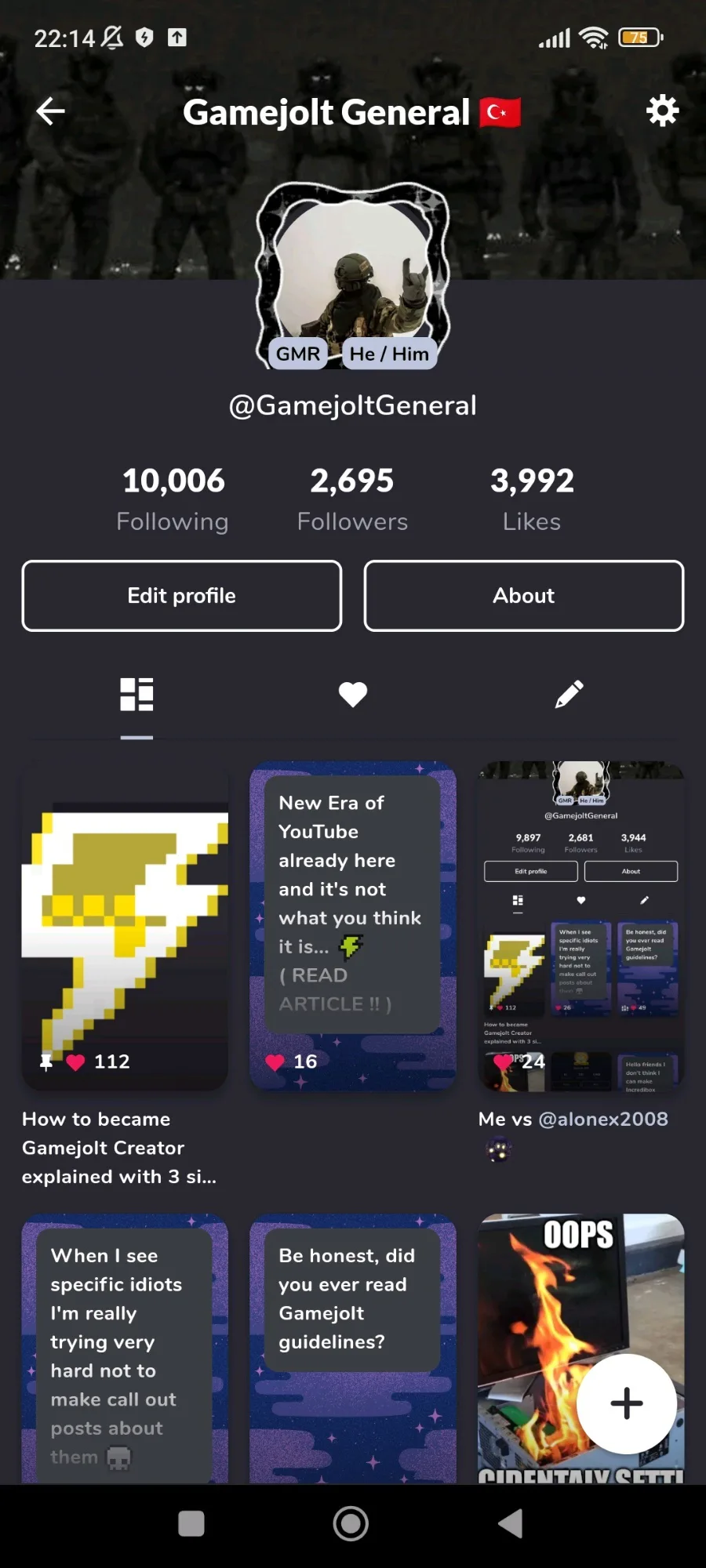Viewport: 706px width, 1568px height.
Task: View the Followers list
Action: pos(352,499)
